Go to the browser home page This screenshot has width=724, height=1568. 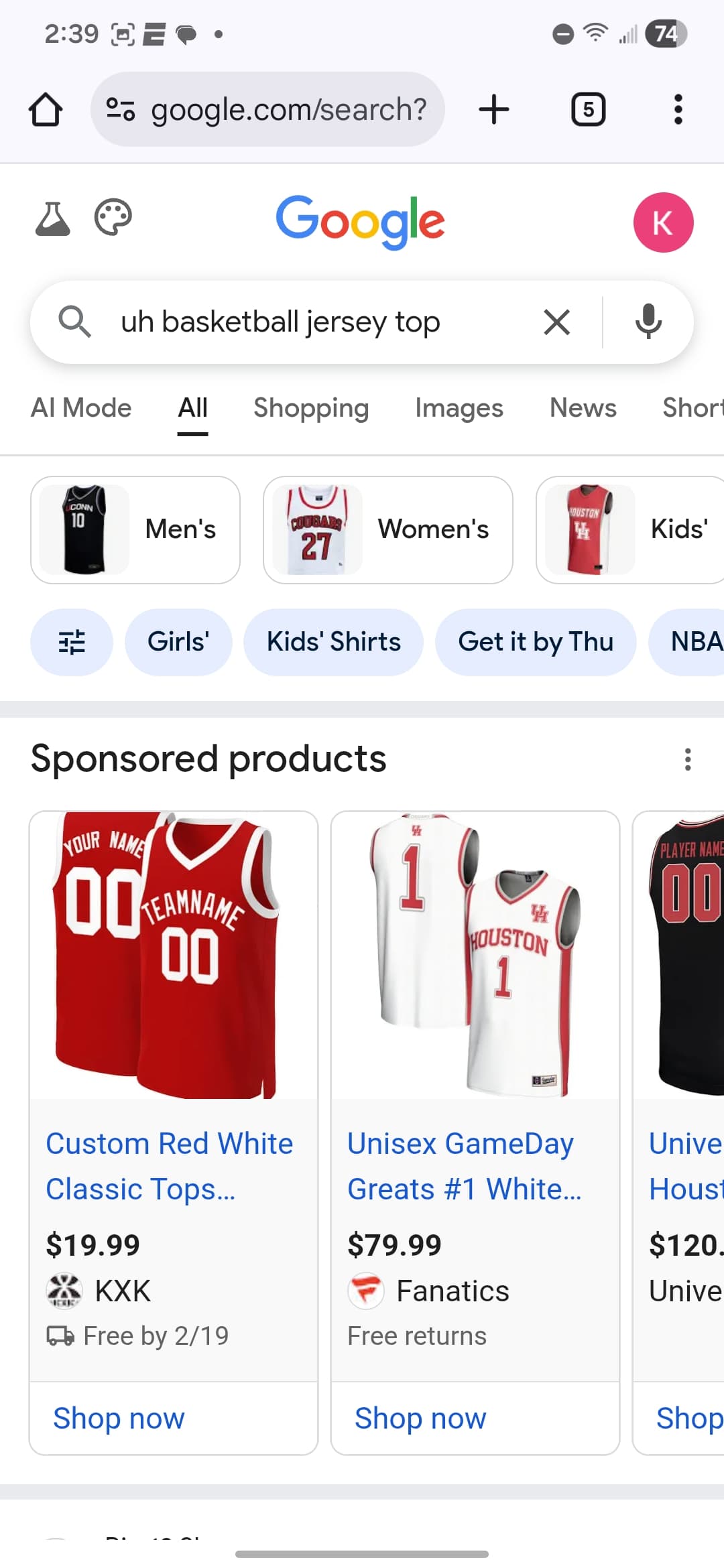(x=46, y=109)
